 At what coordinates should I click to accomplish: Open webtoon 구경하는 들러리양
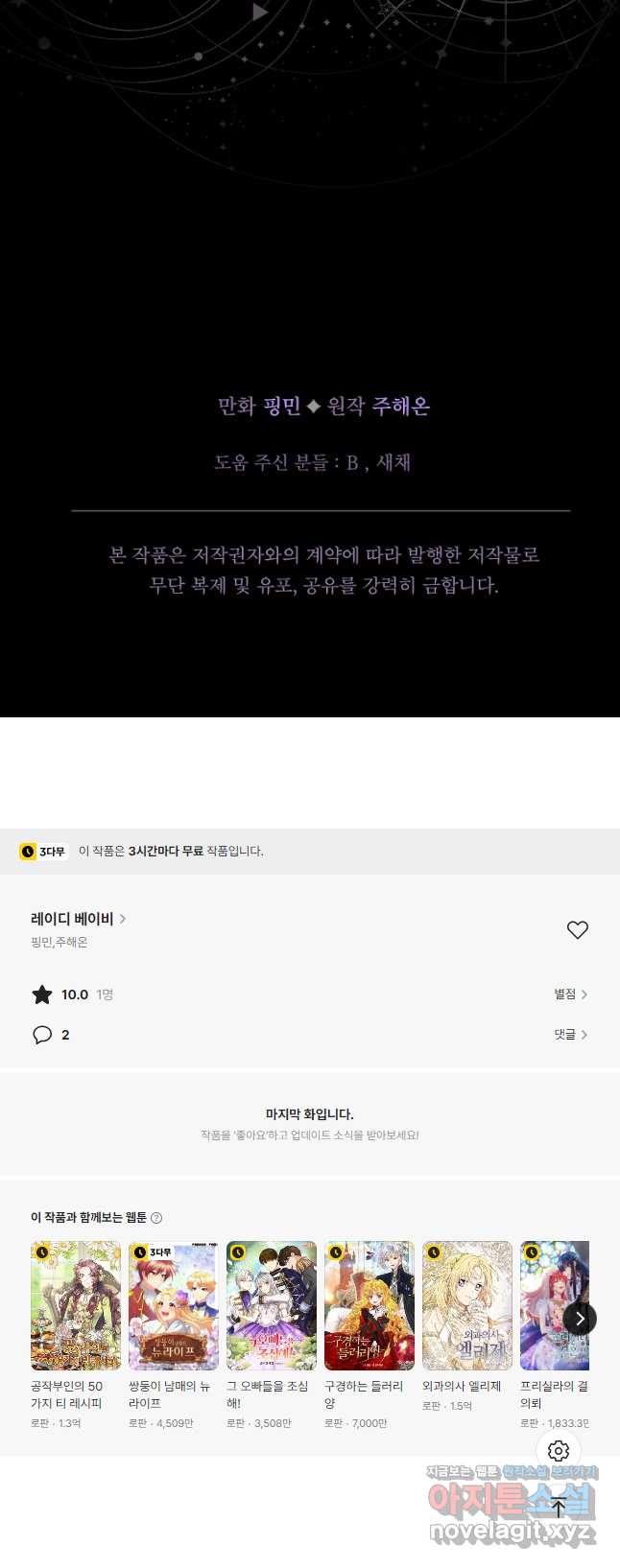[x=370, y=1305]
